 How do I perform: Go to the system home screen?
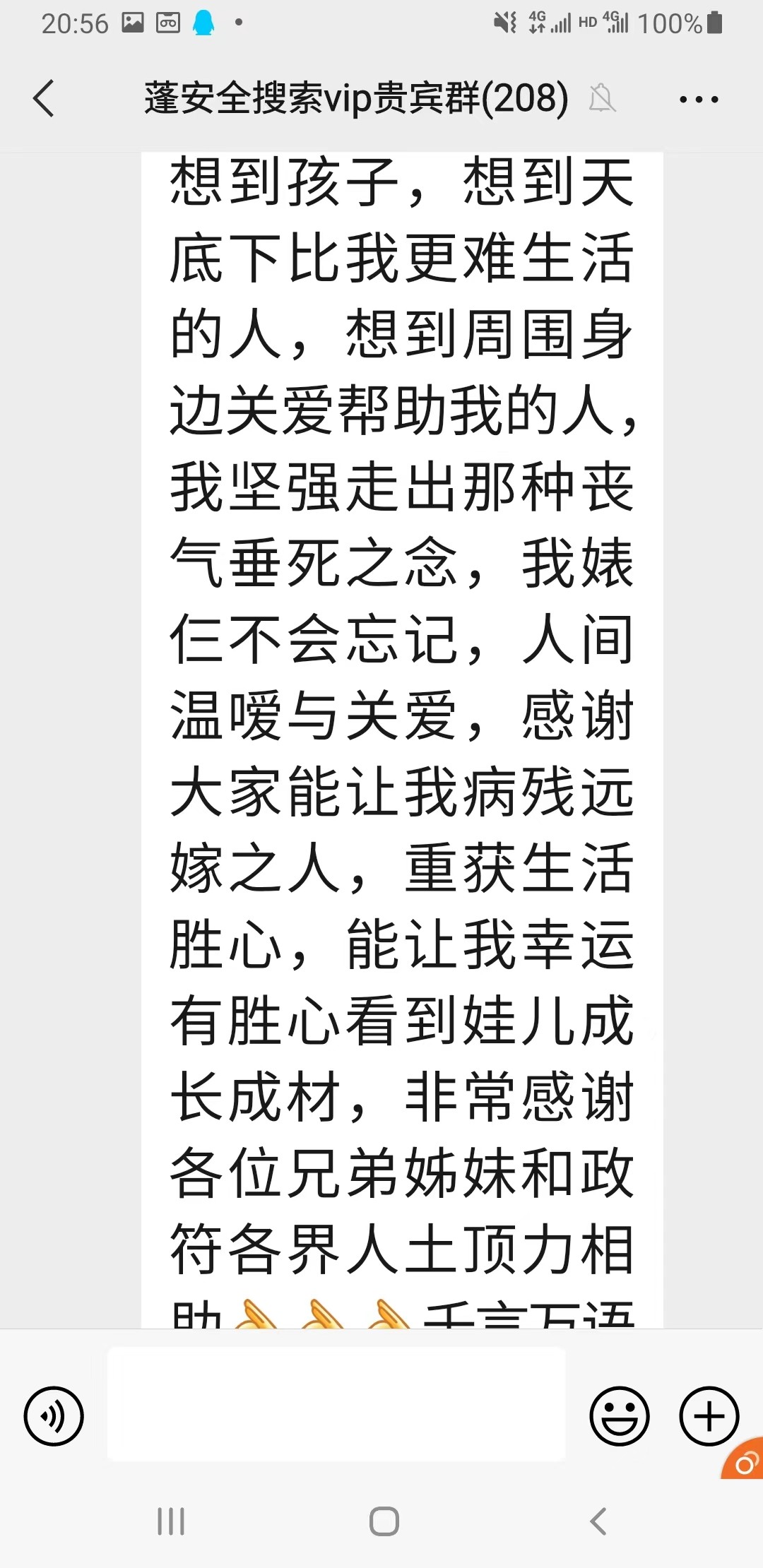click(384, 1521)
